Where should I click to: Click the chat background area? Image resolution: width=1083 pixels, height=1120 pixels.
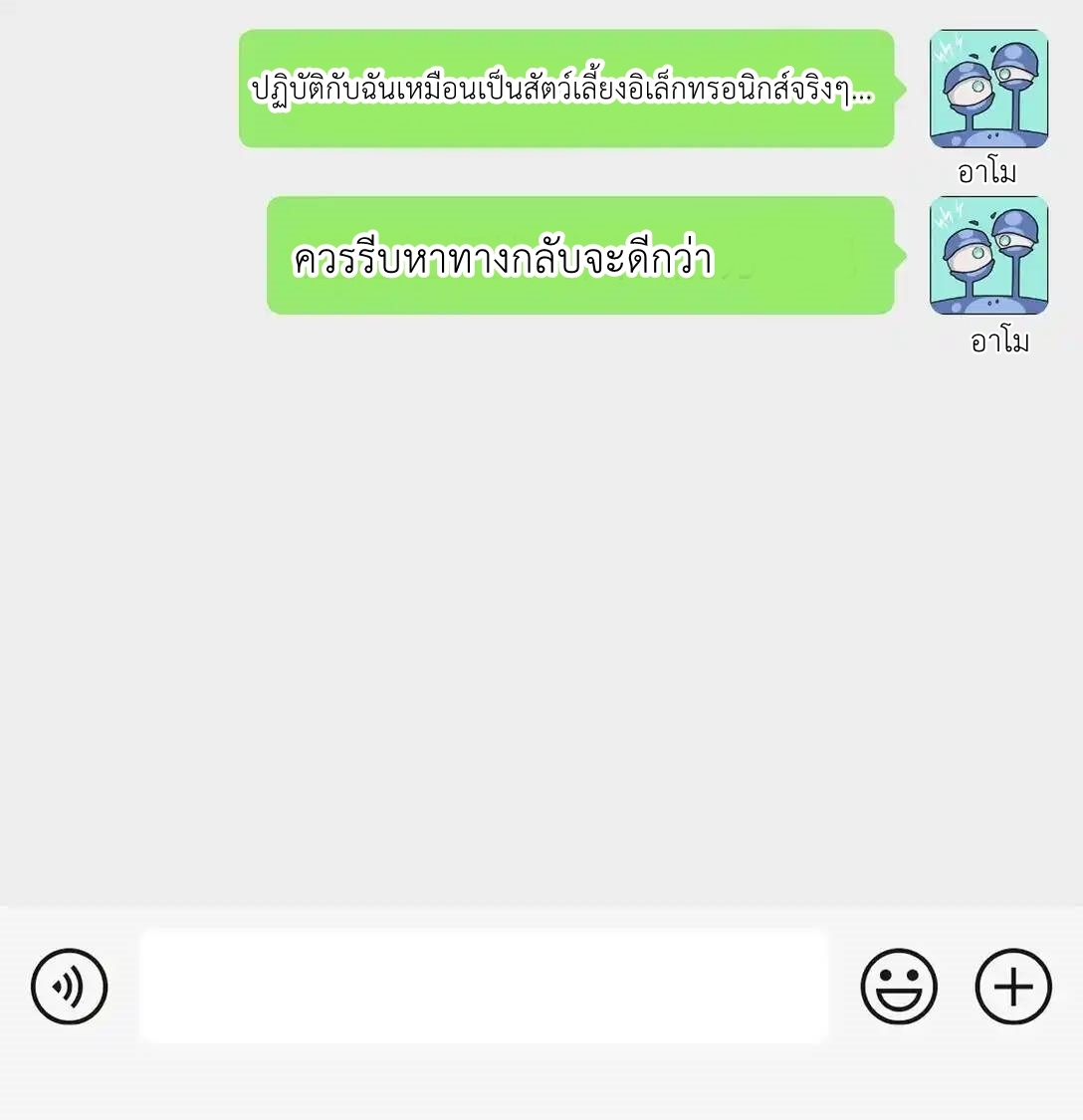(398, 597)
